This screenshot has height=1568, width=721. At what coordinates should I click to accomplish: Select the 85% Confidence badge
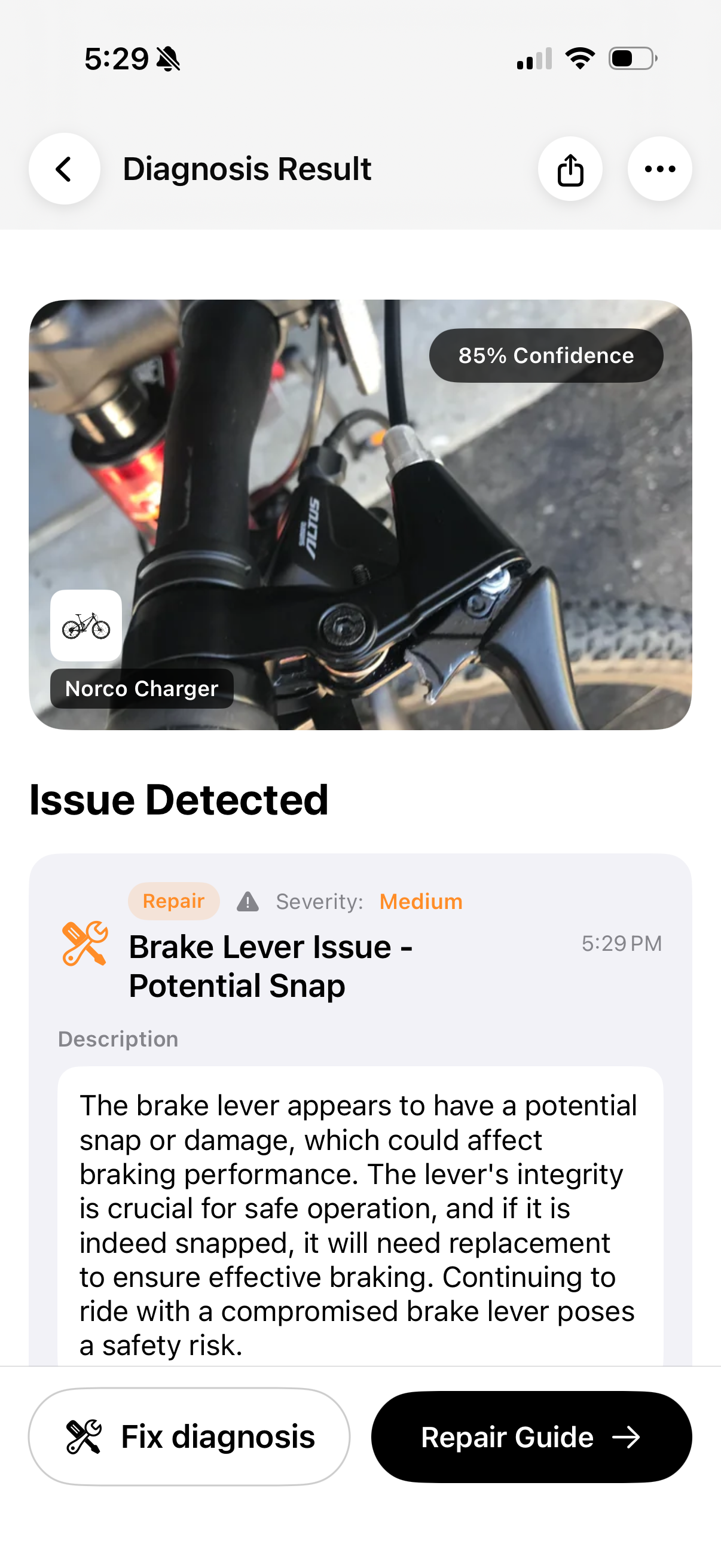(546, 355)
